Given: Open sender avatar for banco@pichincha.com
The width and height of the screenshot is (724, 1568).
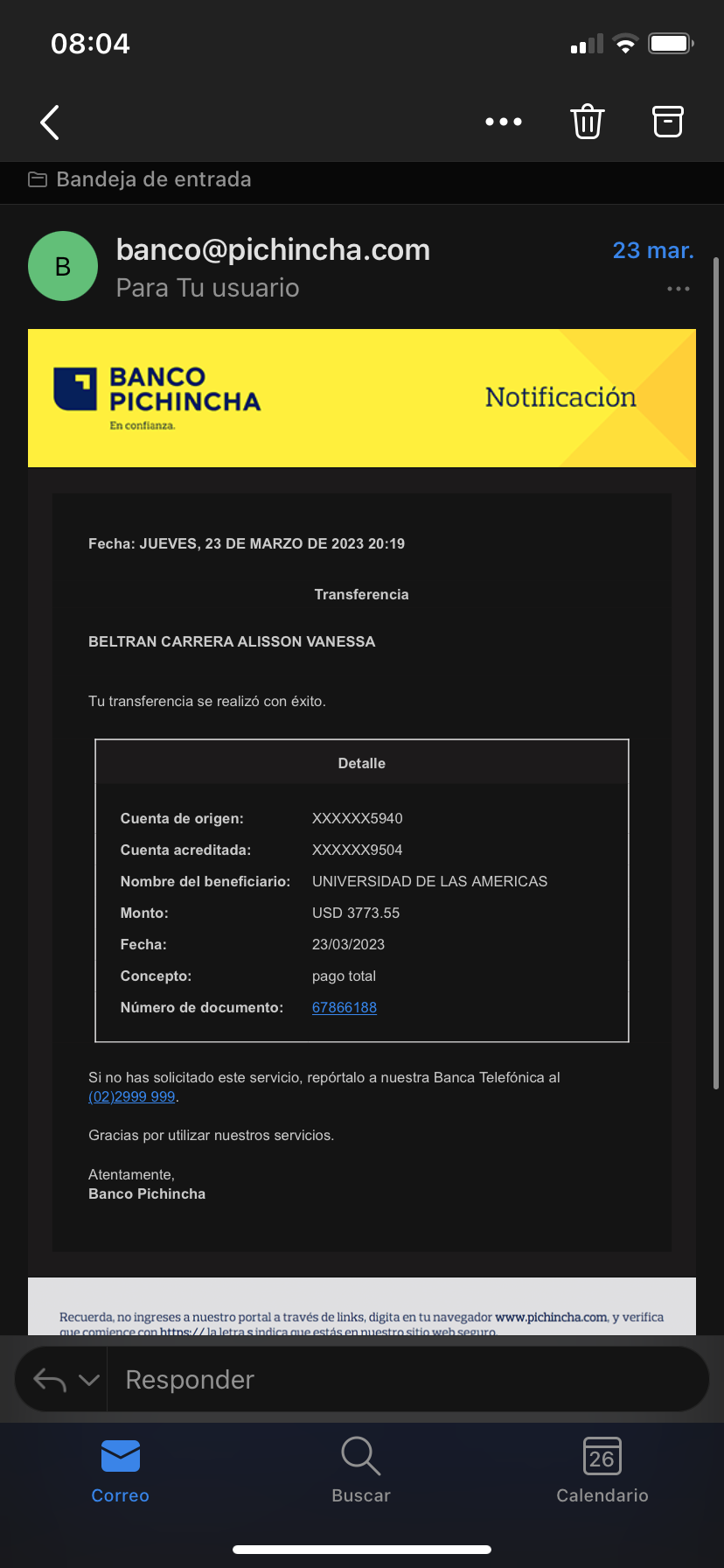Looking at the screenshot, I should [63, 266].
